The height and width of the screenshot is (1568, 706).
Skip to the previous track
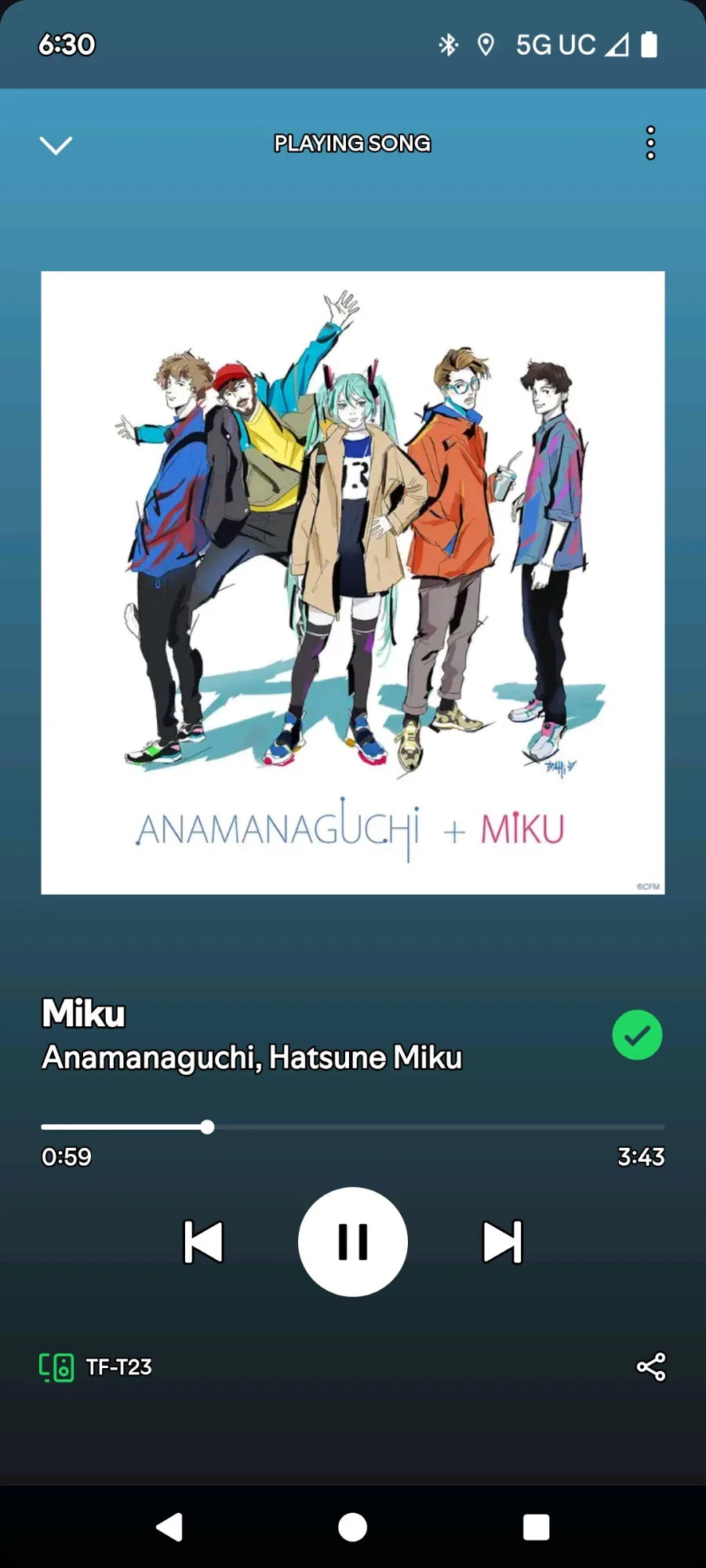tap(203, 1242)
